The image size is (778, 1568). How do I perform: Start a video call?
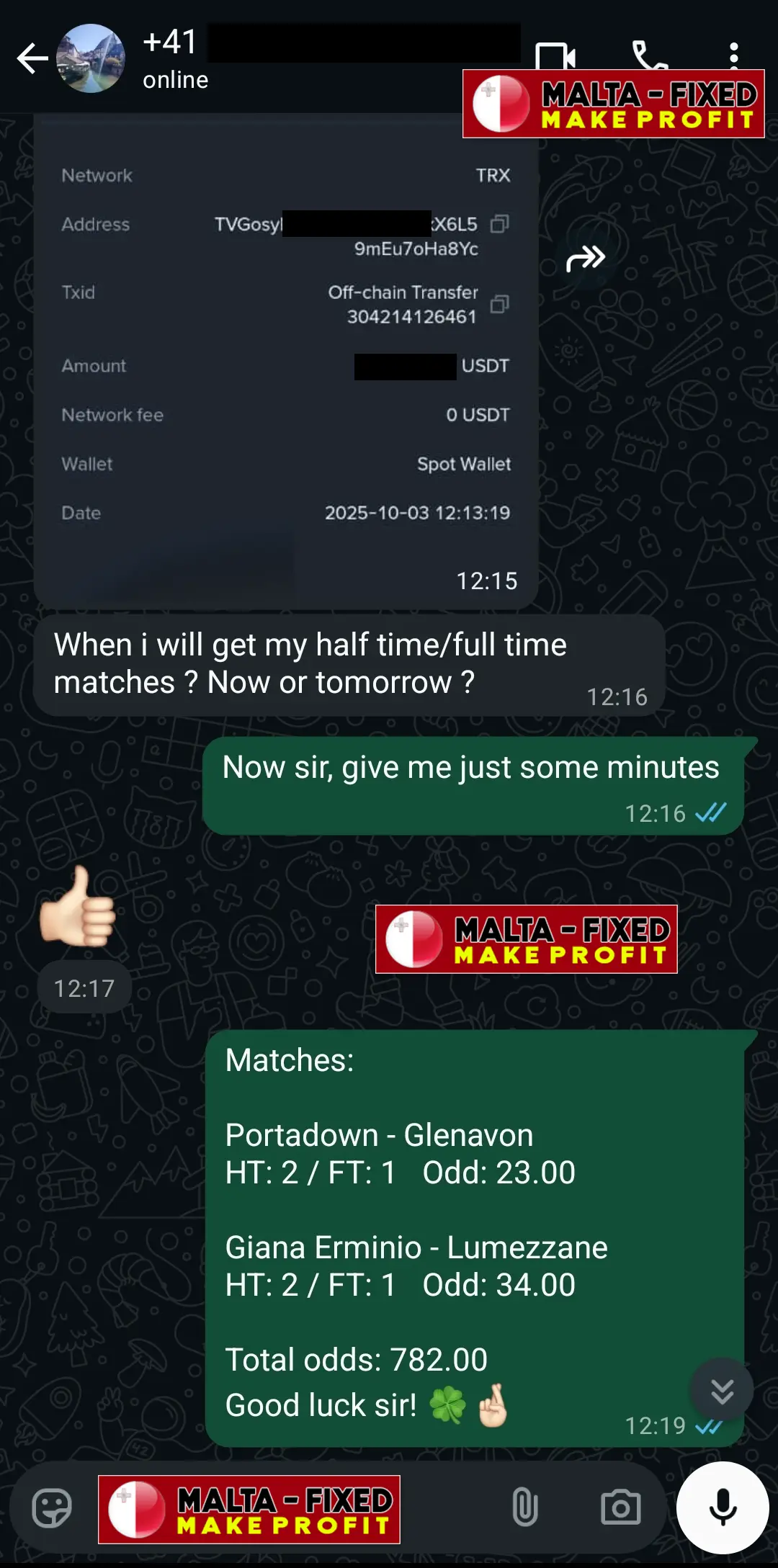(x=555, y=55)
